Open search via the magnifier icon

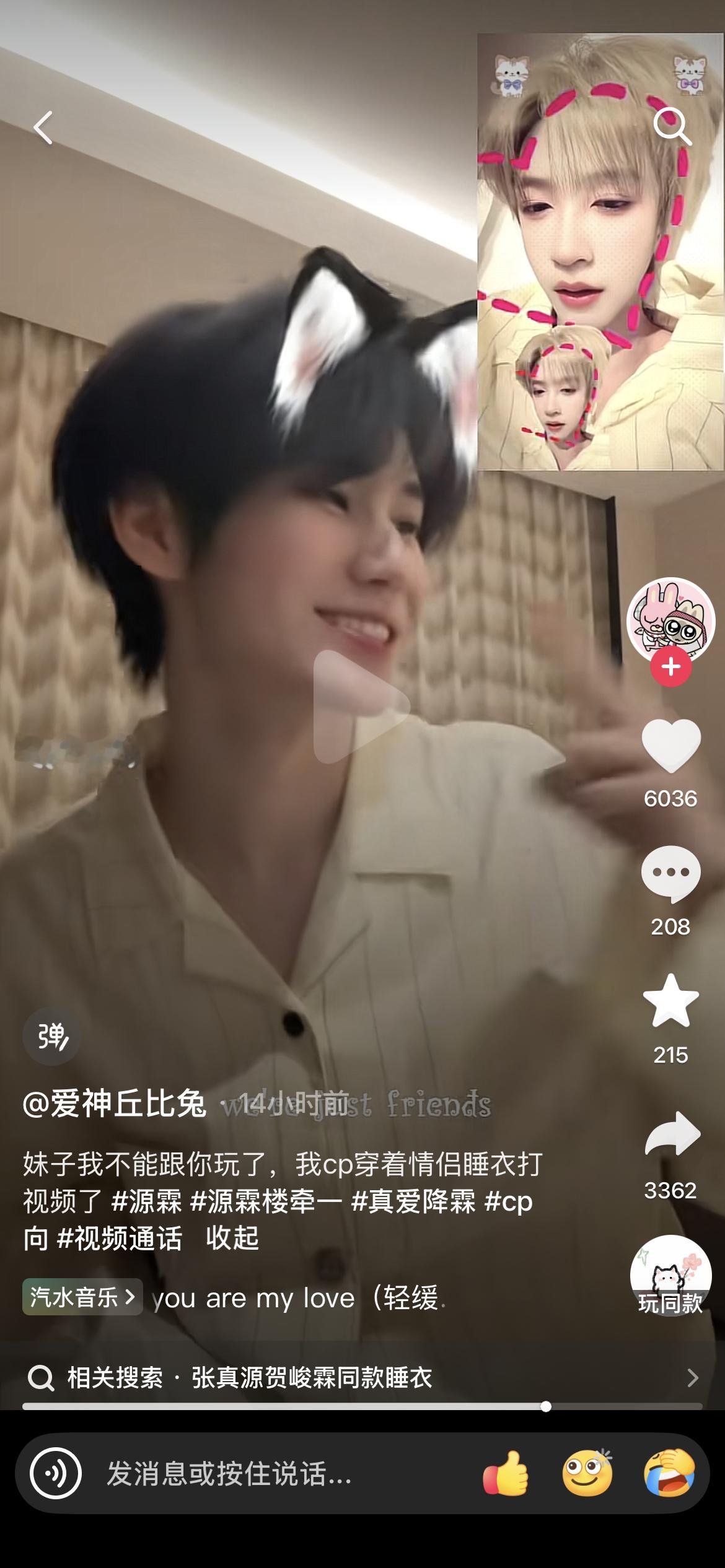click(672, 126)
